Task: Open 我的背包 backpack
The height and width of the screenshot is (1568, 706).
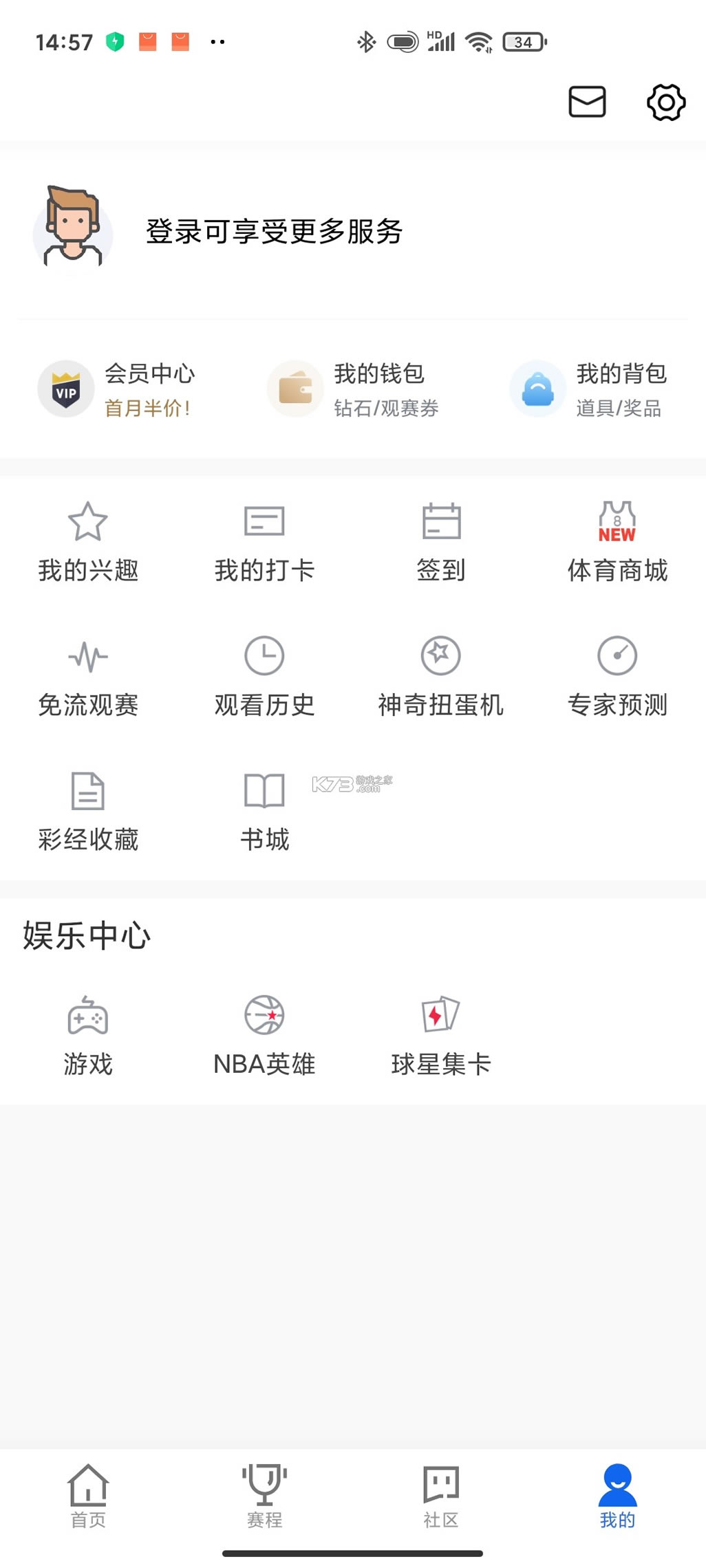Action: pyautogui.click(x=588, y=389)
